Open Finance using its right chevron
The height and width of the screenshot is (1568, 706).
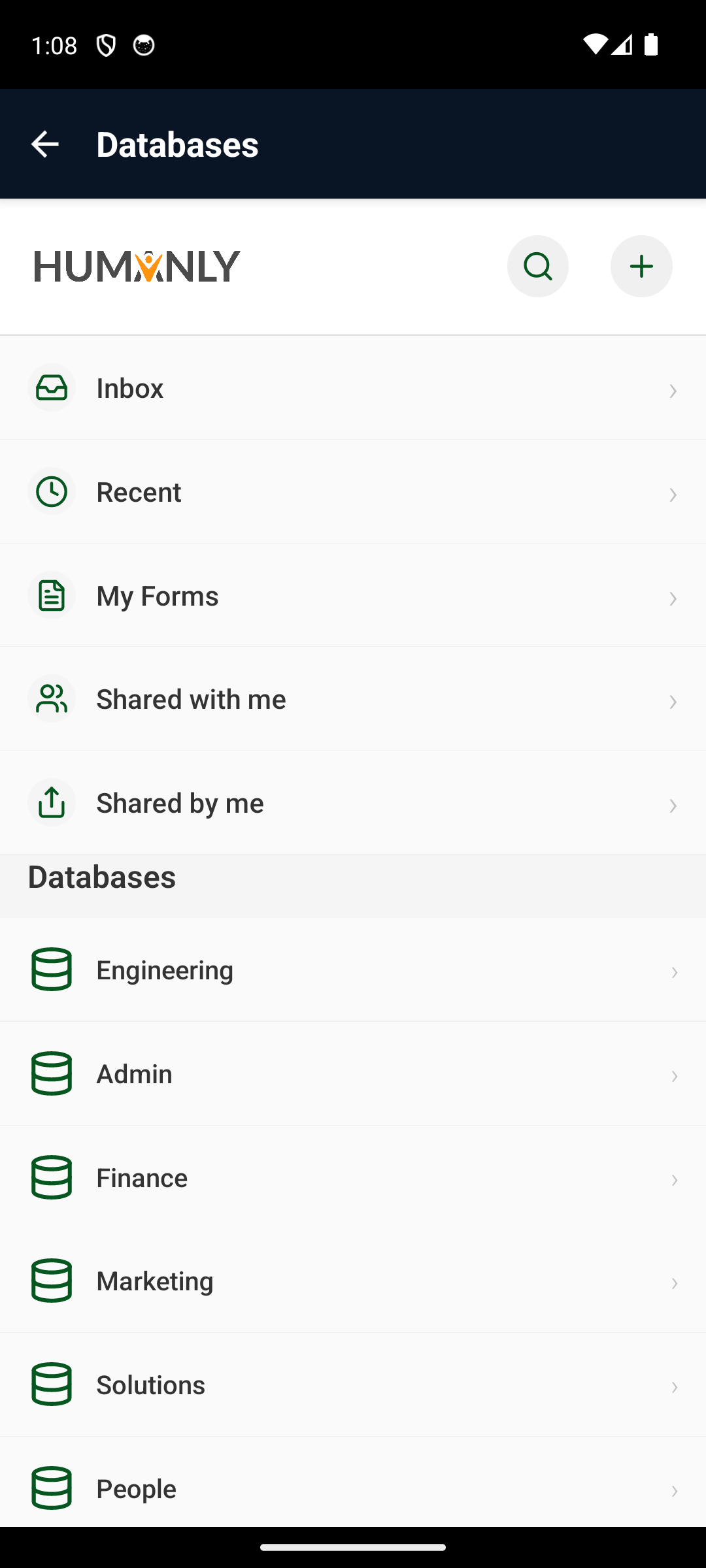(x=674, y=1180)
